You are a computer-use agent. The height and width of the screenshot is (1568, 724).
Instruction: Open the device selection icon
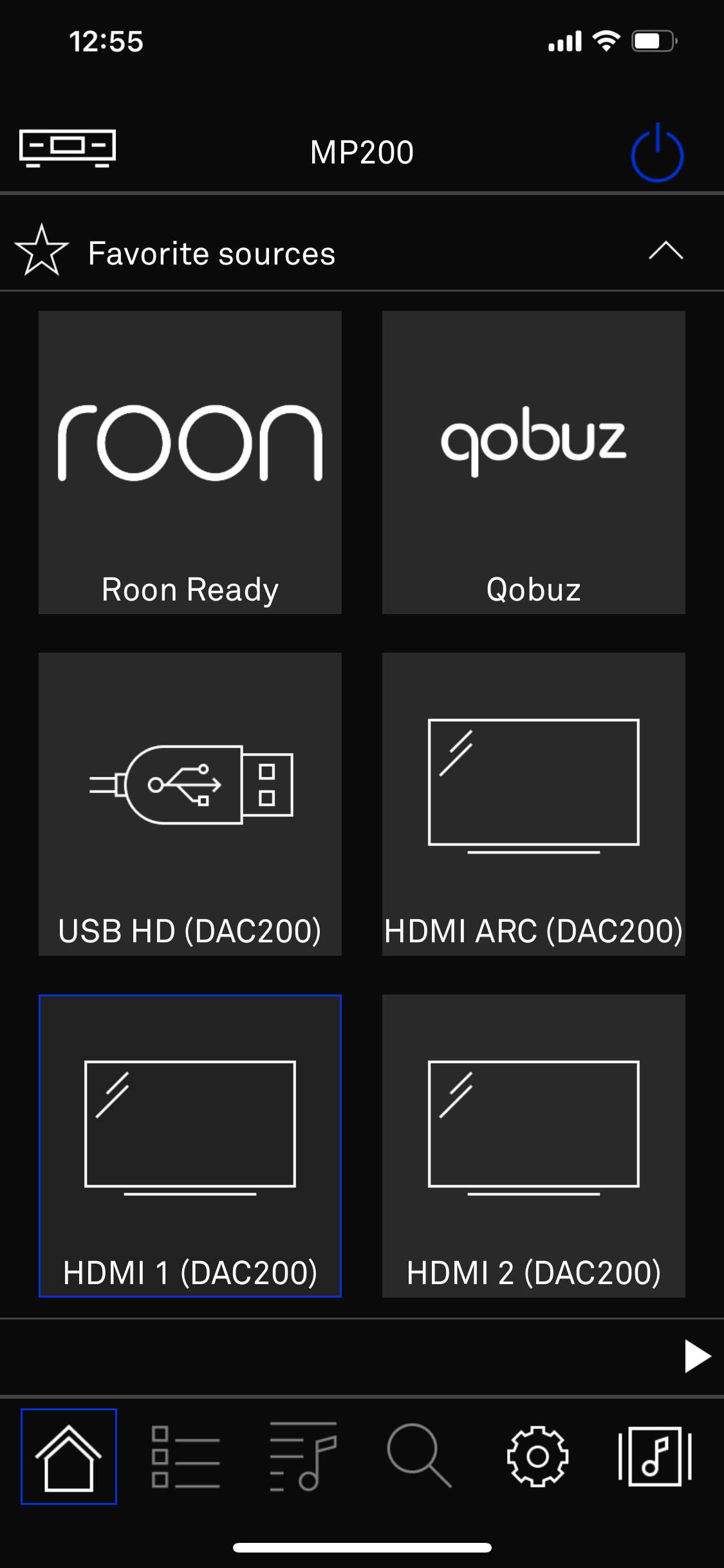[x=68, y=148]
